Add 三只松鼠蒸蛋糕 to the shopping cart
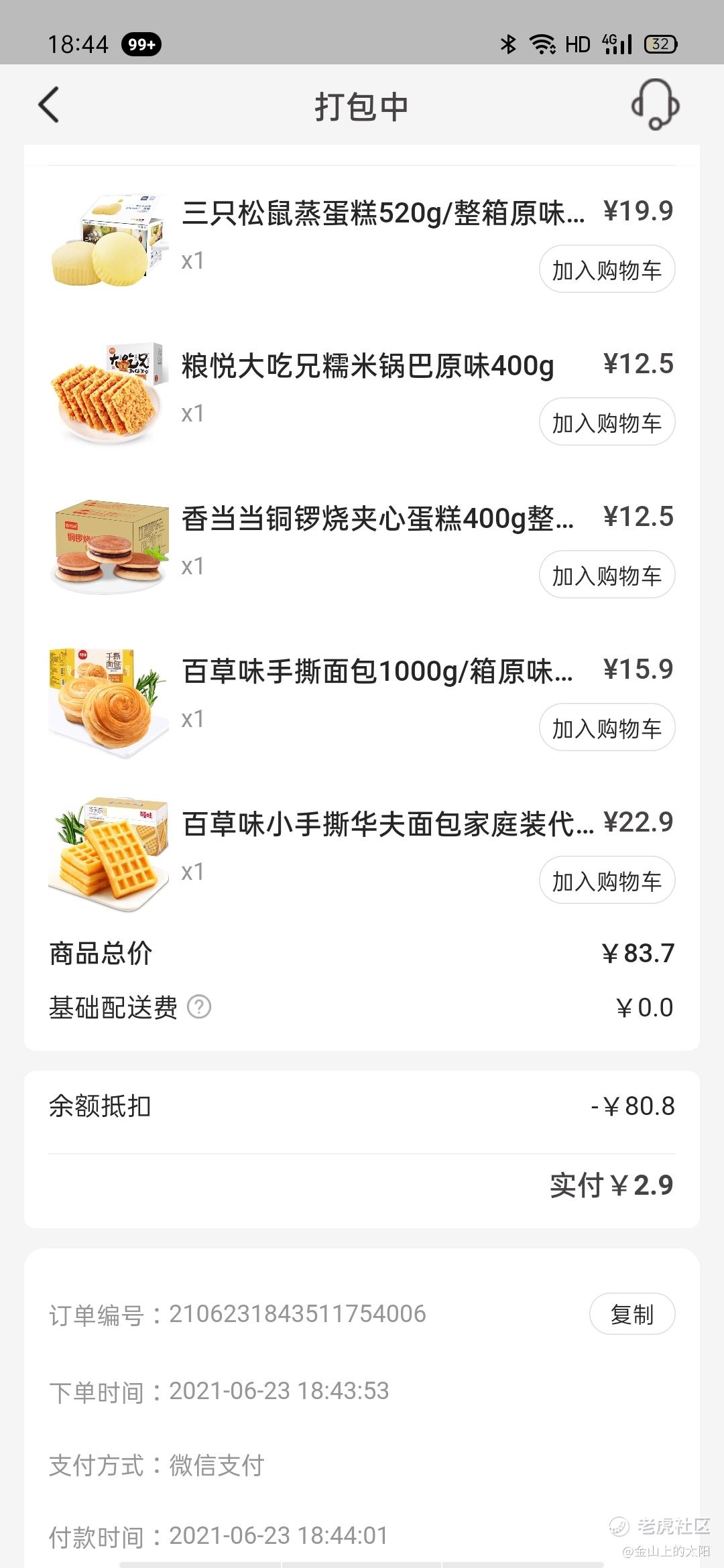 [x=607, y=269]
